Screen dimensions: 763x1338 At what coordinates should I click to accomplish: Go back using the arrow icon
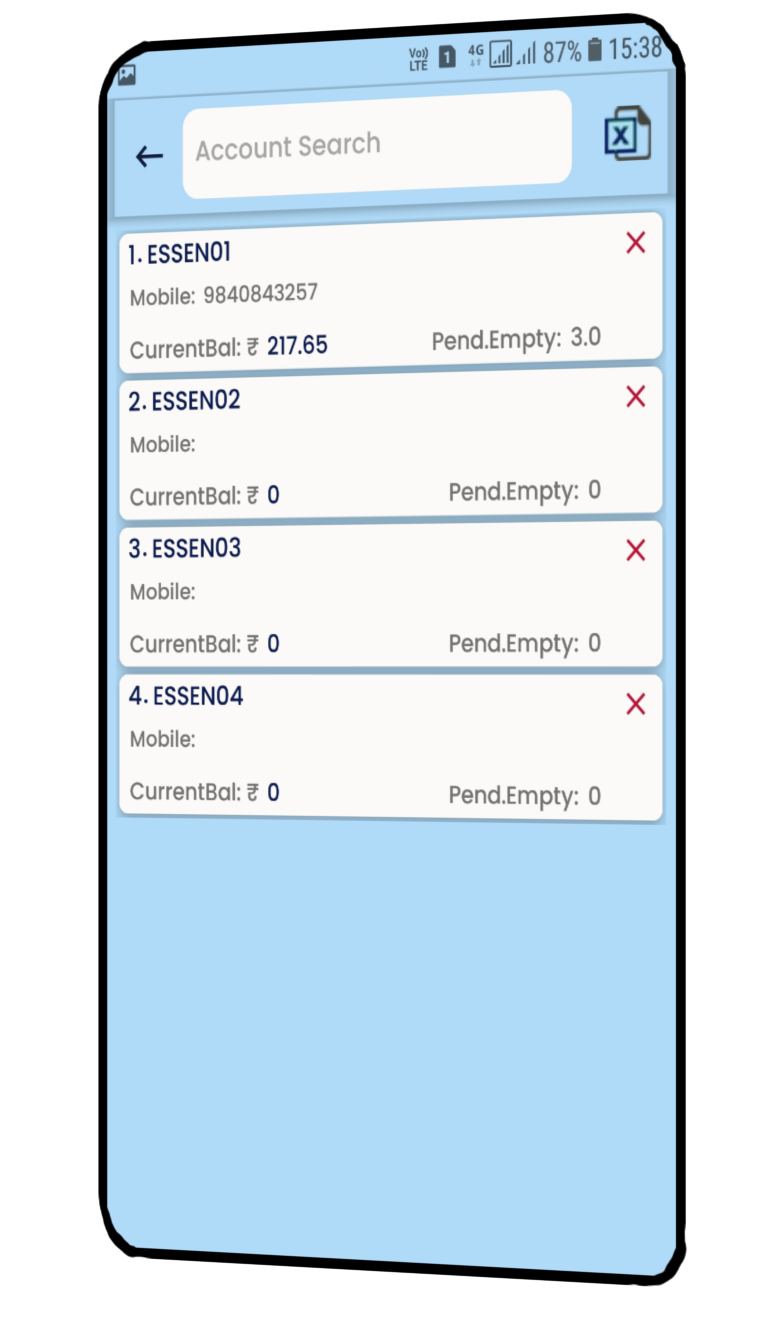tap(149, 156)
